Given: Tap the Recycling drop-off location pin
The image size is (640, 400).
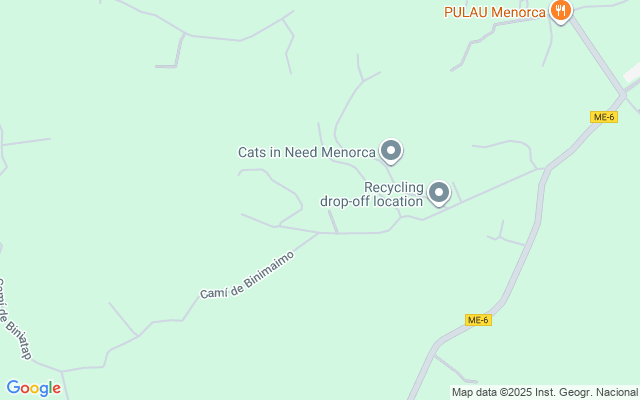Looking at the screenshot, I should tap(439, 191).
